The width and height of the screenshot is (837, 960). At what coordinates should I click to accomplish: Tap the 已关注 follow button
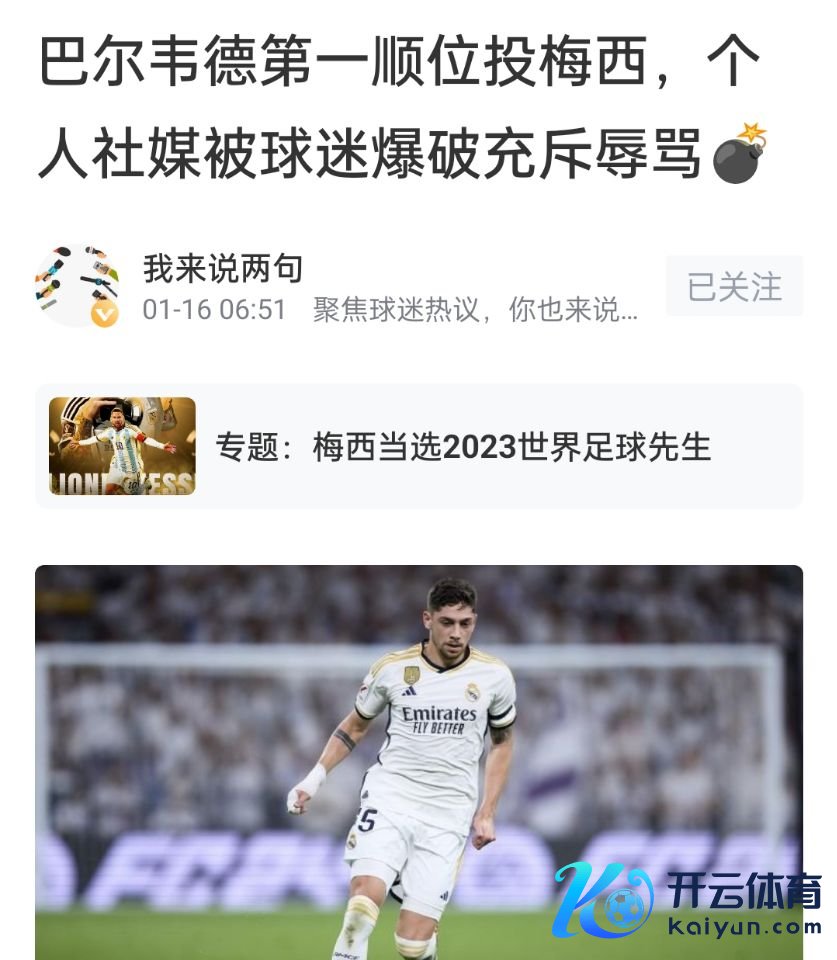pos(734,287)
